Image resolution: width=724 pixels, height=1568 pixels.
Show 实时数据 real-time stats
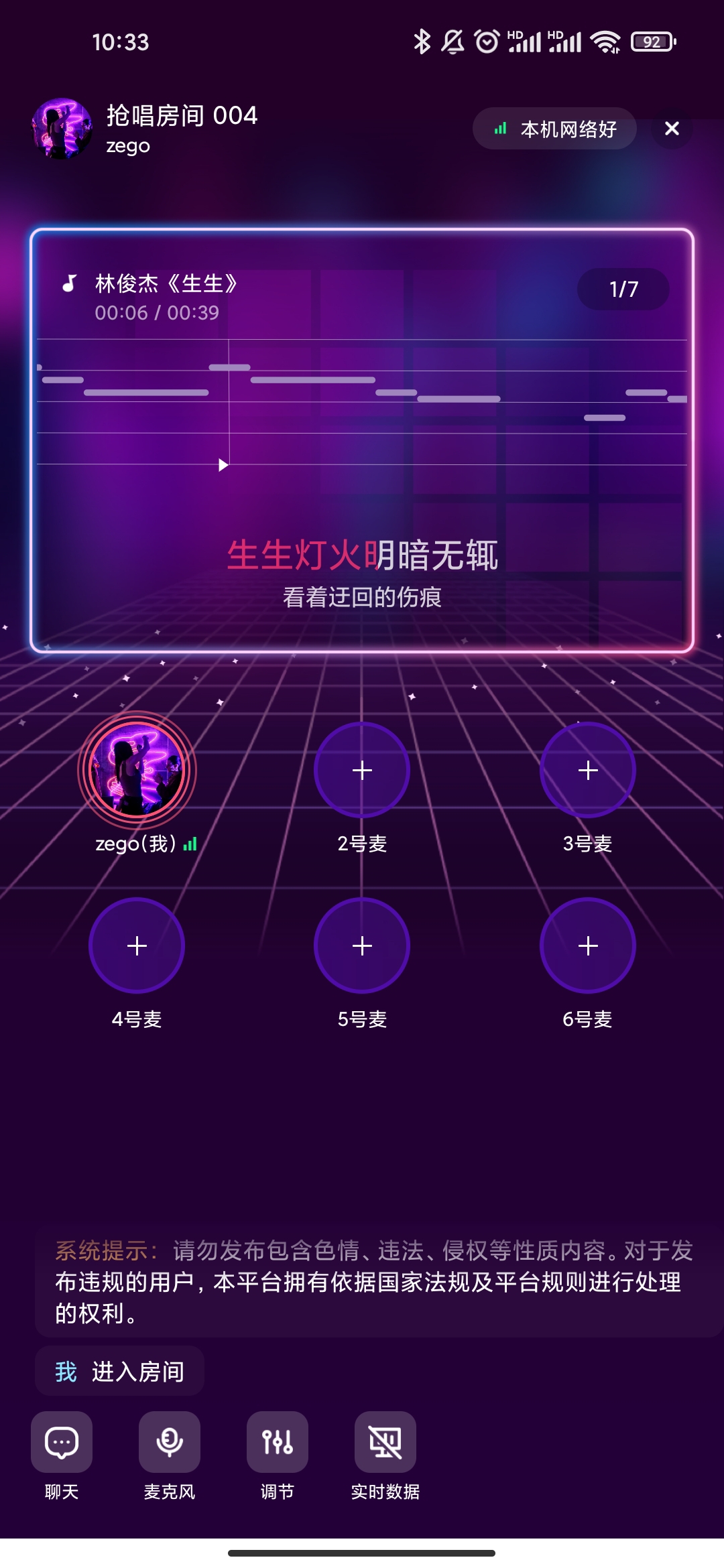(385, 1443)
